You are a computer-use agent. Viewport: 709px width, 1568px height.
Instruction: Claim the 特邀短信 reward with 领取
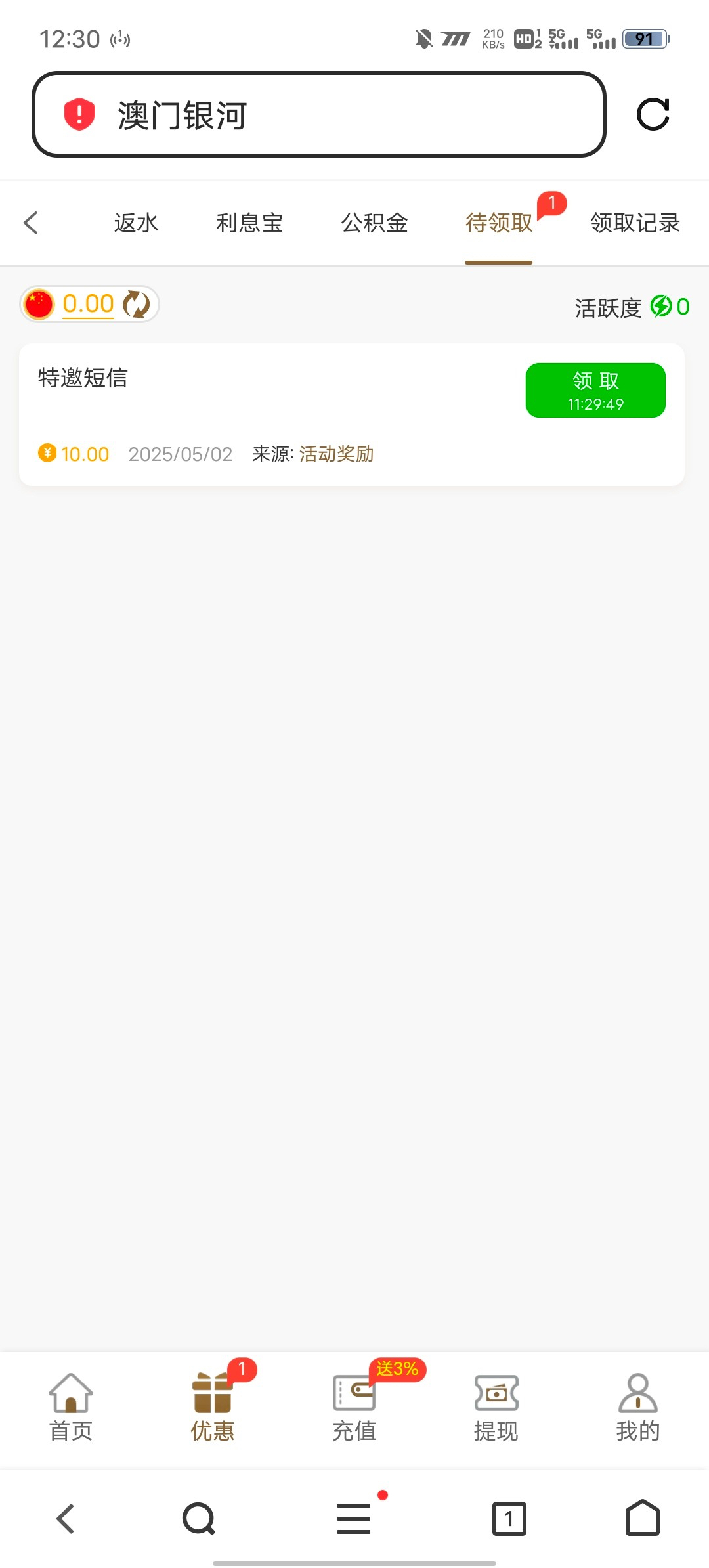tap(595, 390)
